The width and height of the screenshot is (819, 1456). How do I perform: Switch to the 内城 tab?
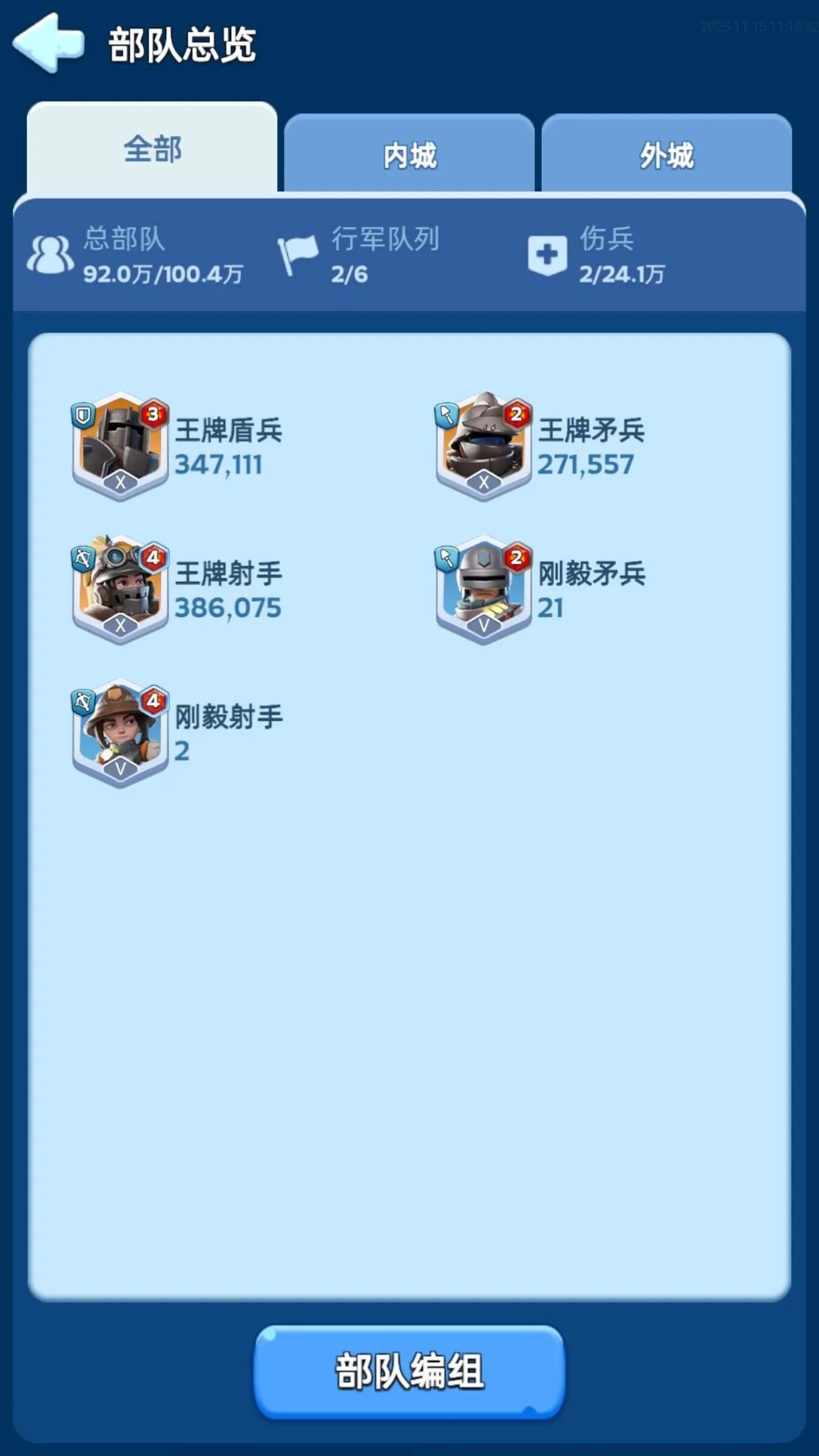click(410, 153)
